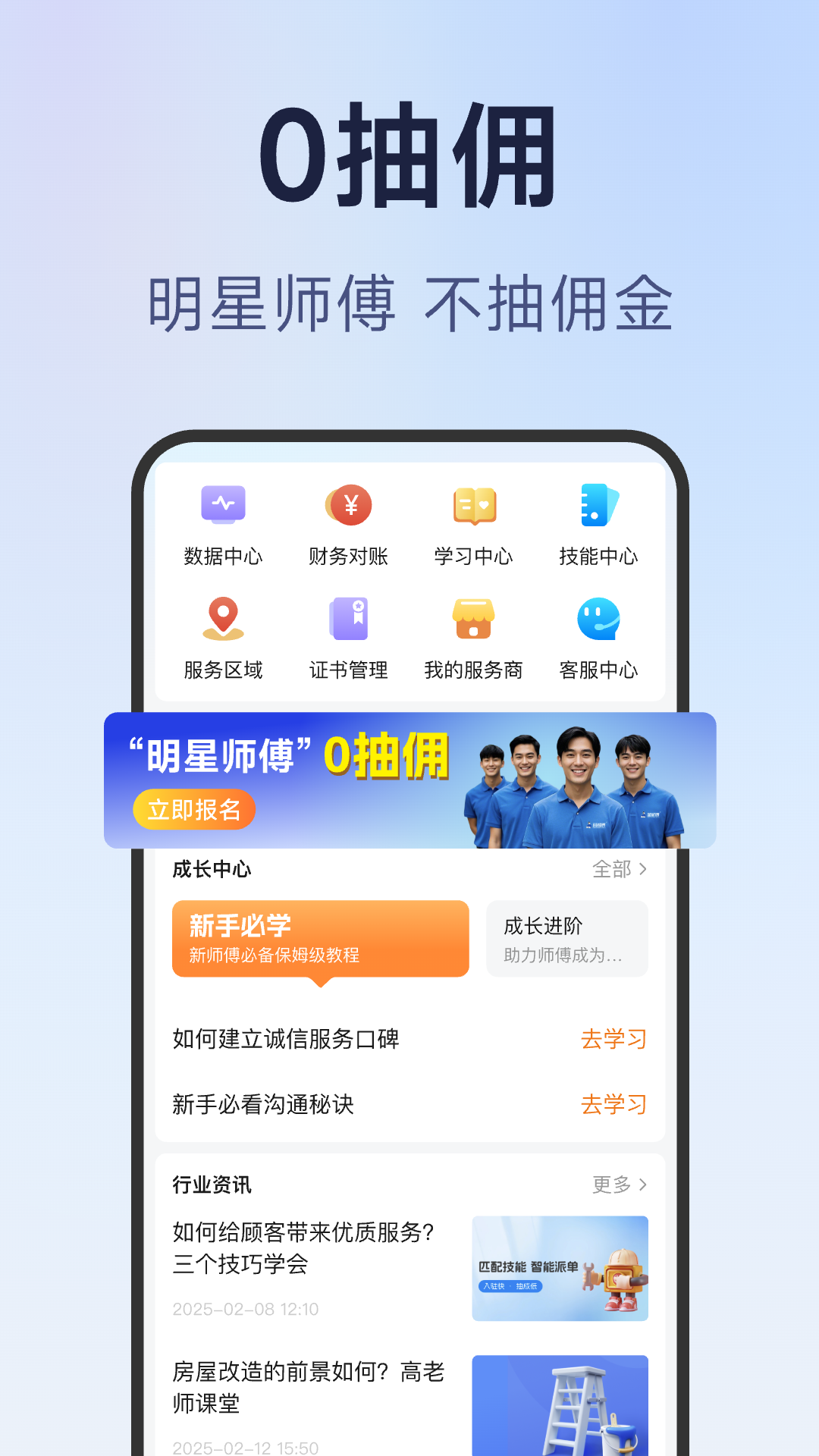Expand 全部 in the 成长中心 section

[x=619, y=870]
